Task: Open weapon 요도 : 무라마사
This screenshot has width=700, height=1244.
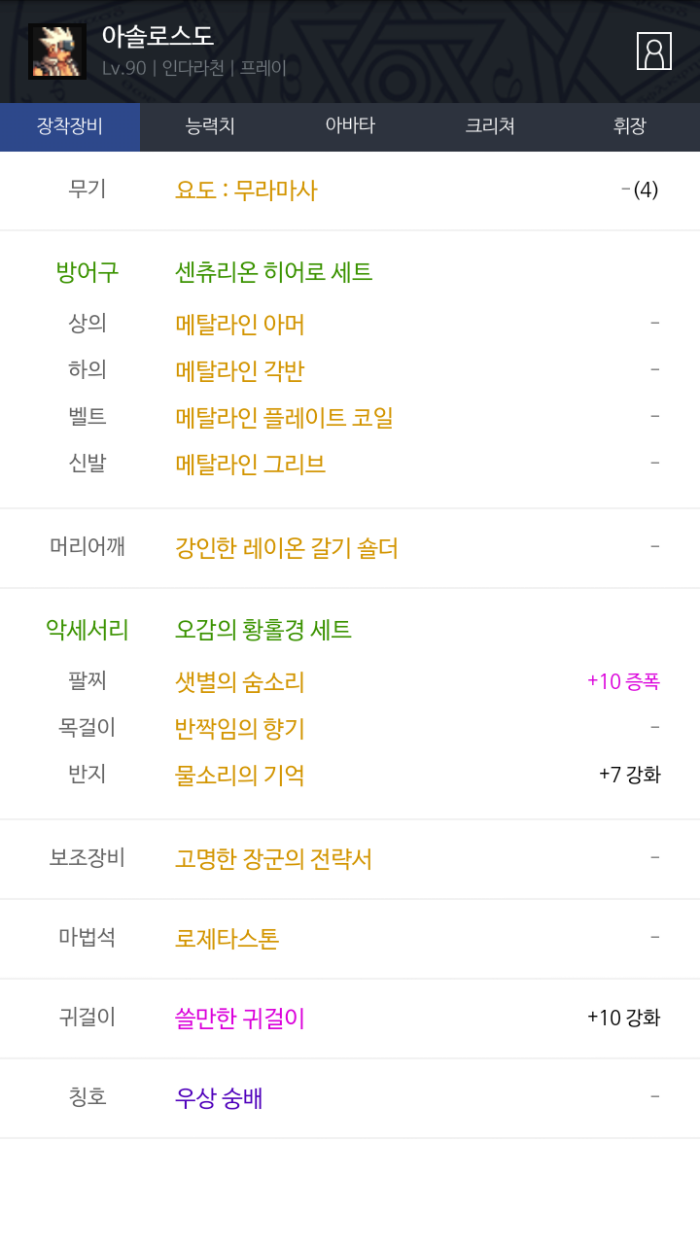Action: pos(246,190)
